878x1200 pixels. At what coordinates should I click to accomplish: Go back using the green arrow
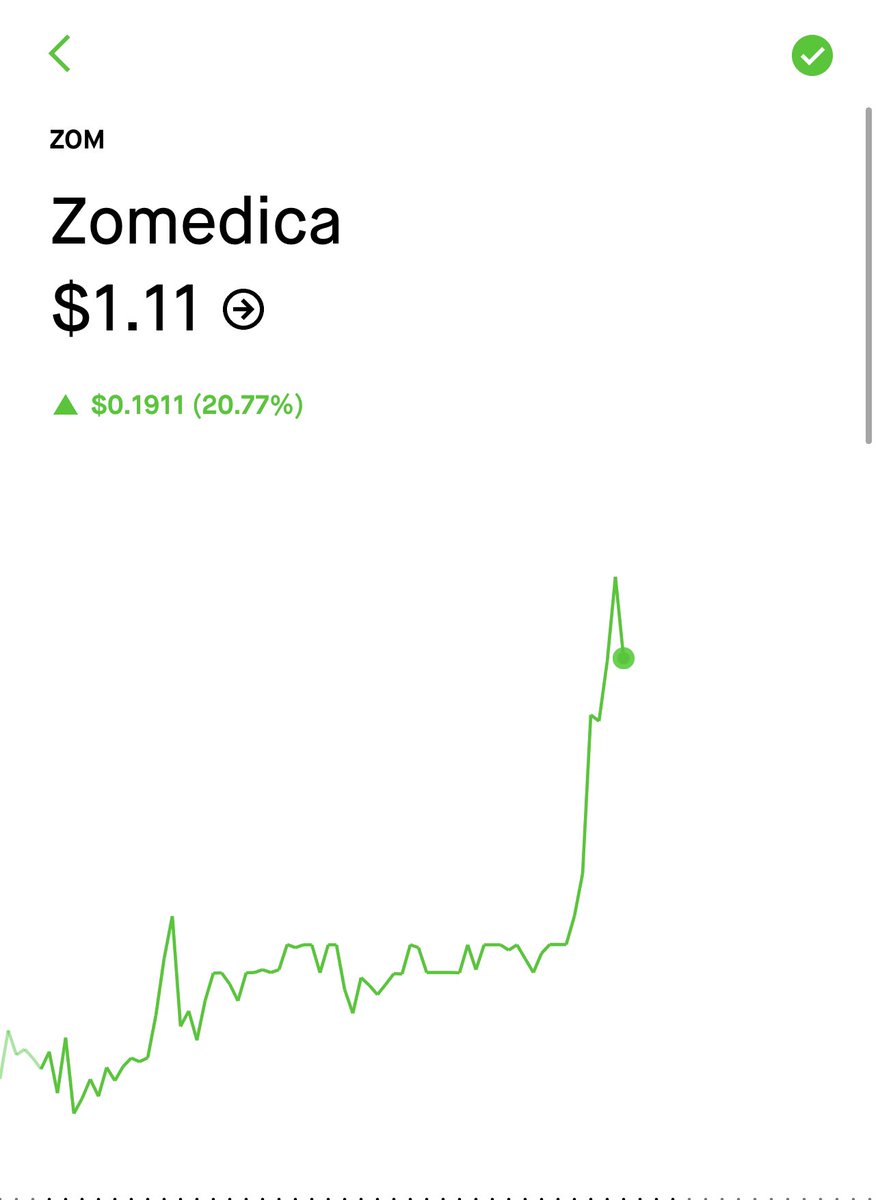coord(60,54)
